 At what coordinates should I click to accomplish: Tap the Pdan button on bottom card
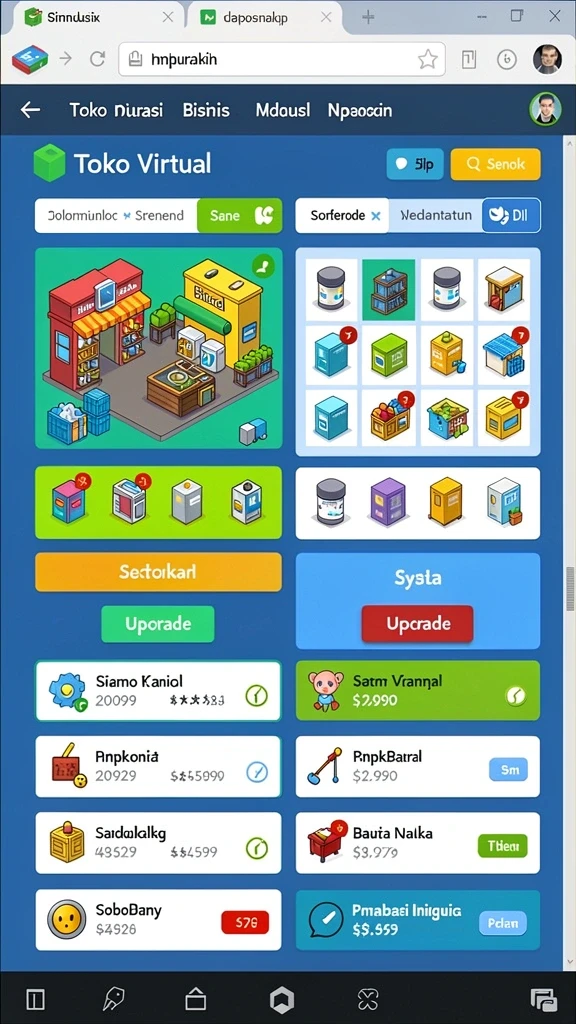click(x=503, y=923)
